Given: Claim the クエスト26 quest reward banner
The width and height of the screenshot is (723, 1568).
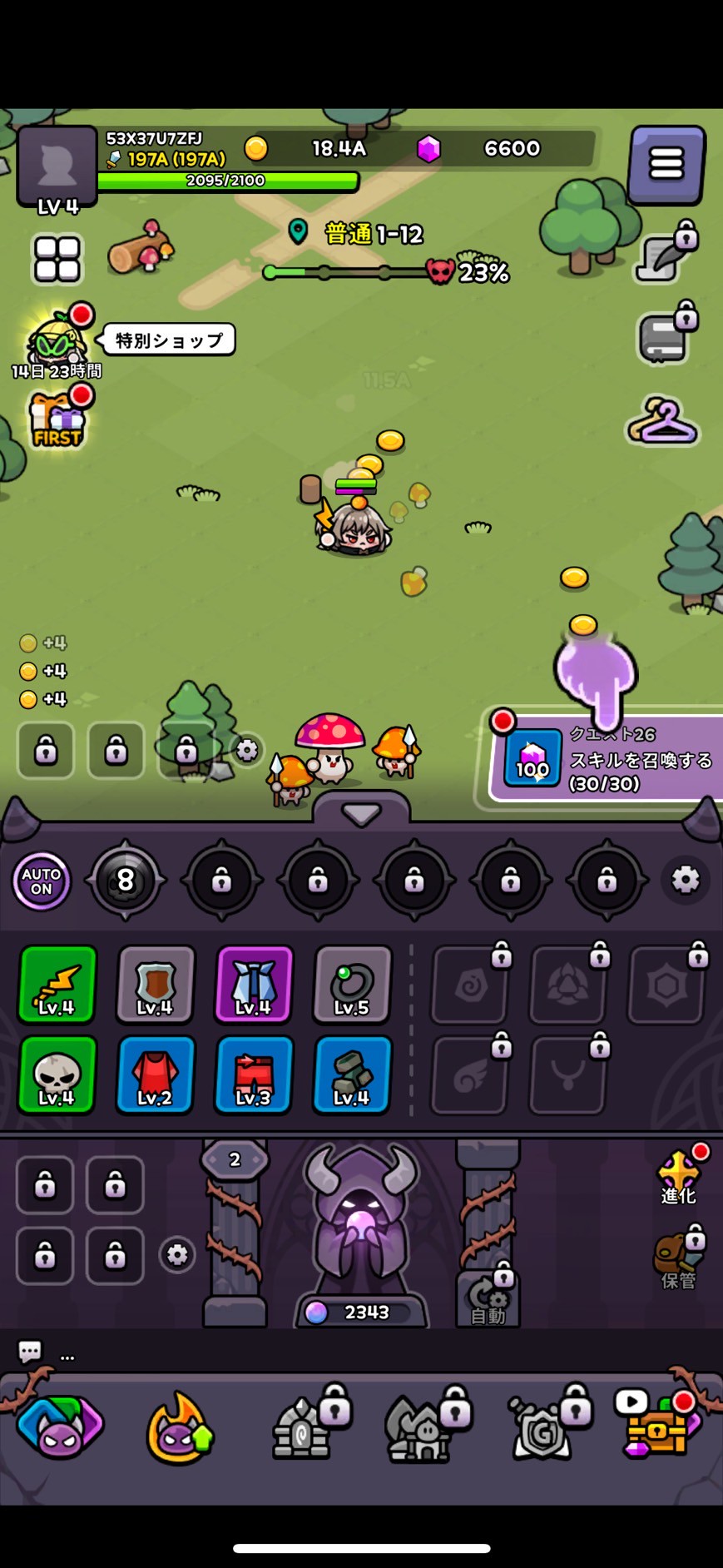Looking at the screenshot, I should [607, 758].
